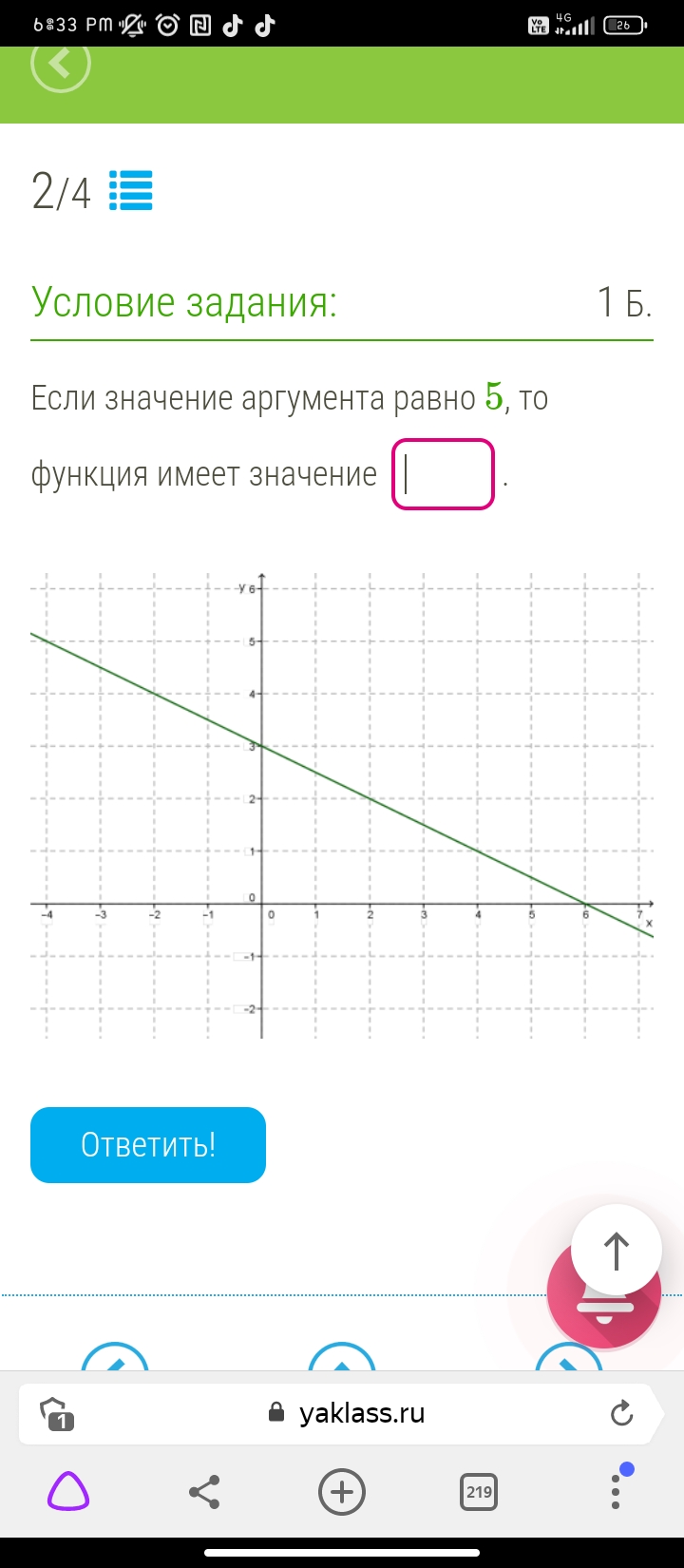This screenshot has width=684, height=1568.
Task: View the 219 open tabs
Action: point(479,1492)
